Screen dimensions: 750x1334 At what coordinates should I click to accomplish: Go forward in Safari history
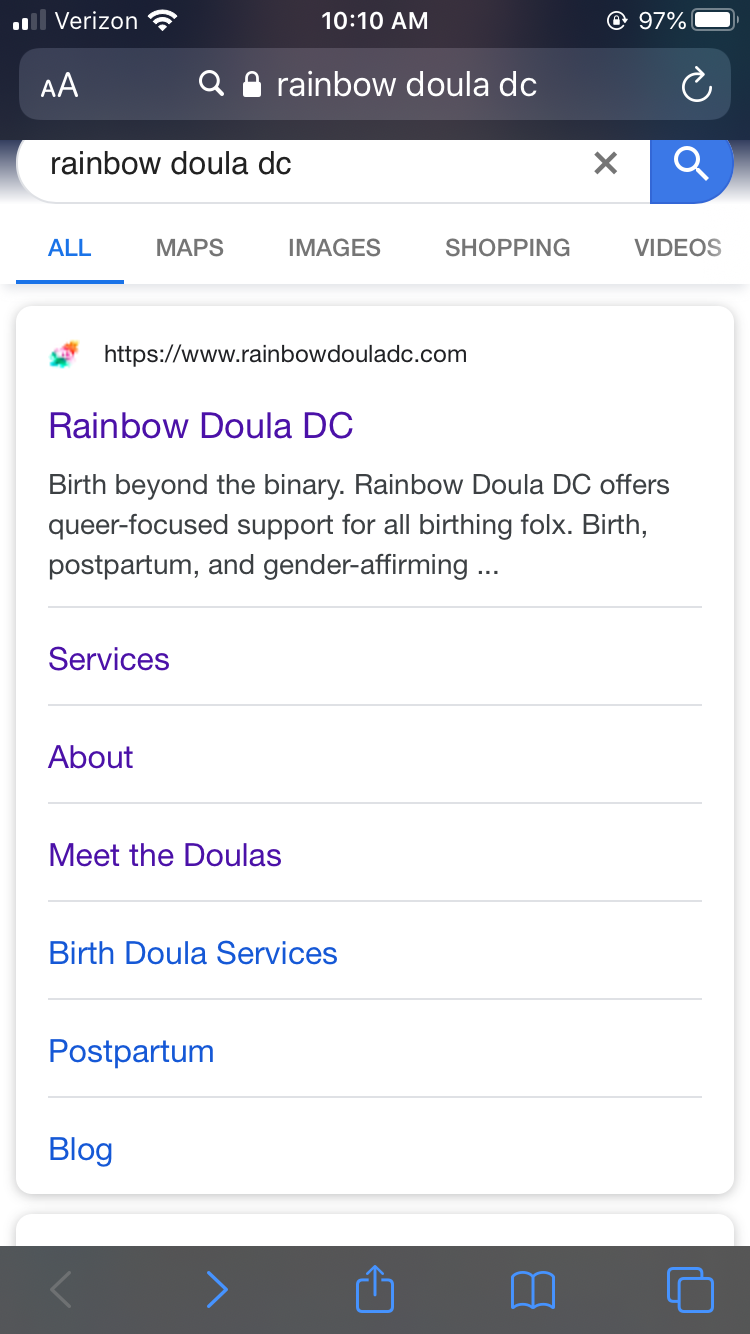pyautogui.click(x=217, y=1290)
